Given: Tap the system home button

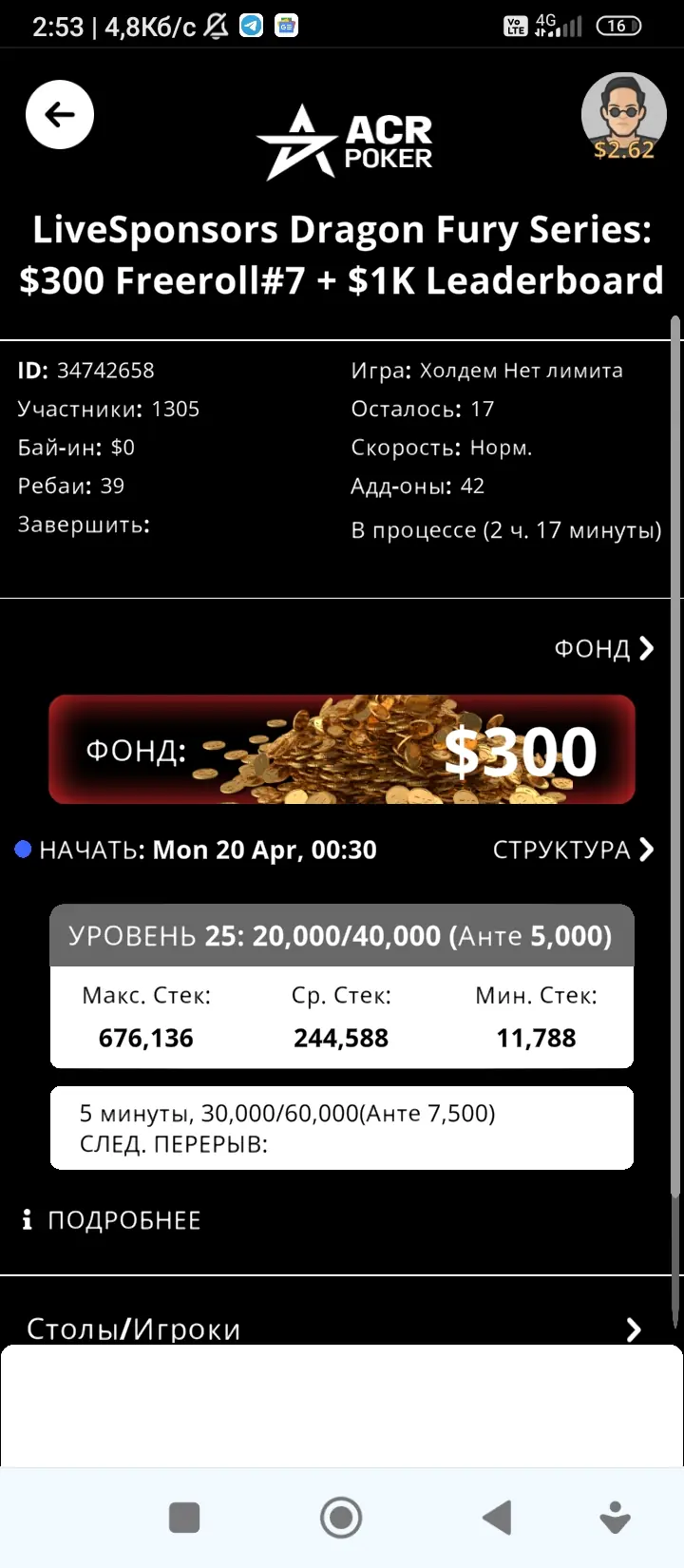Looking at the screenshot, I should 341,1518.
